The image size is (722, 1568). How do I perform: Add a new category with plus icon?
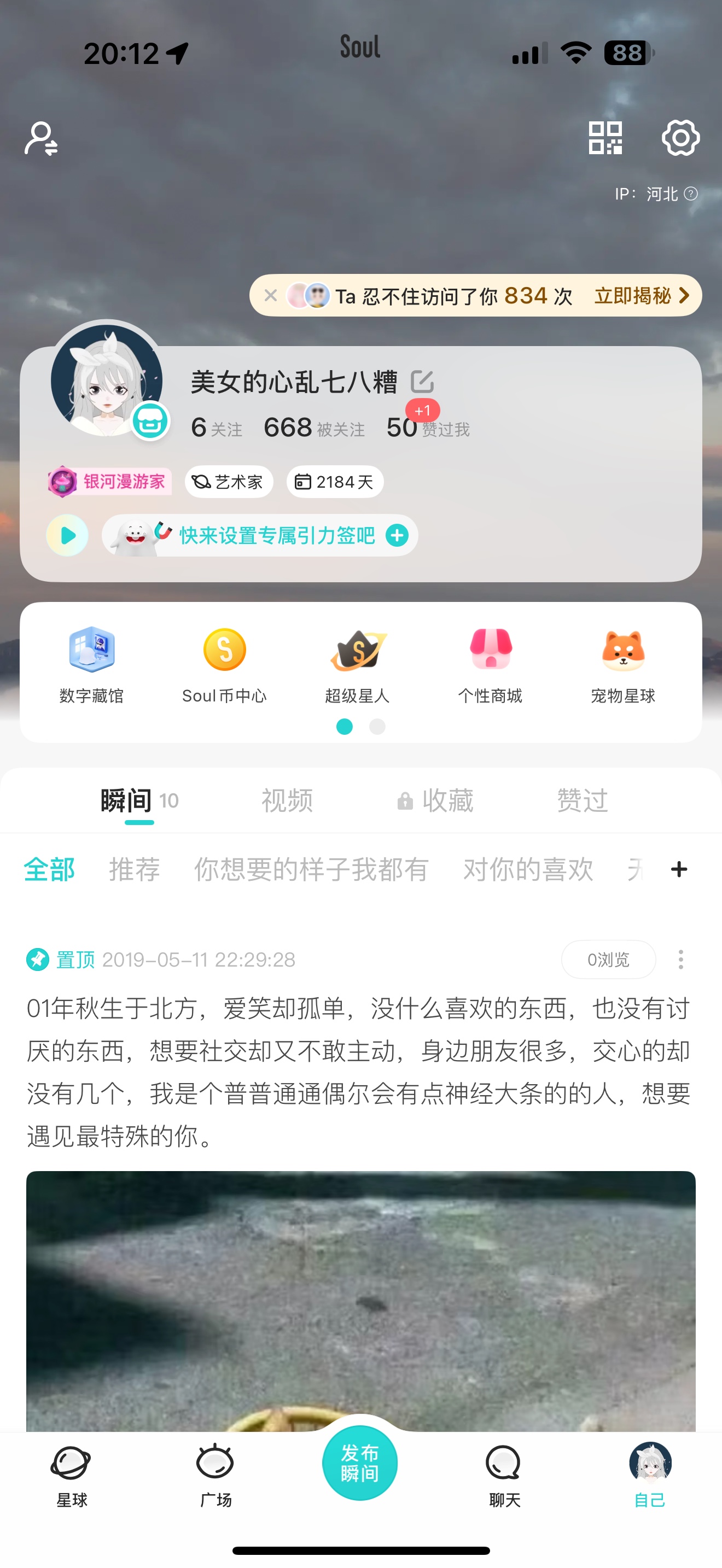(x=679, y=869)
